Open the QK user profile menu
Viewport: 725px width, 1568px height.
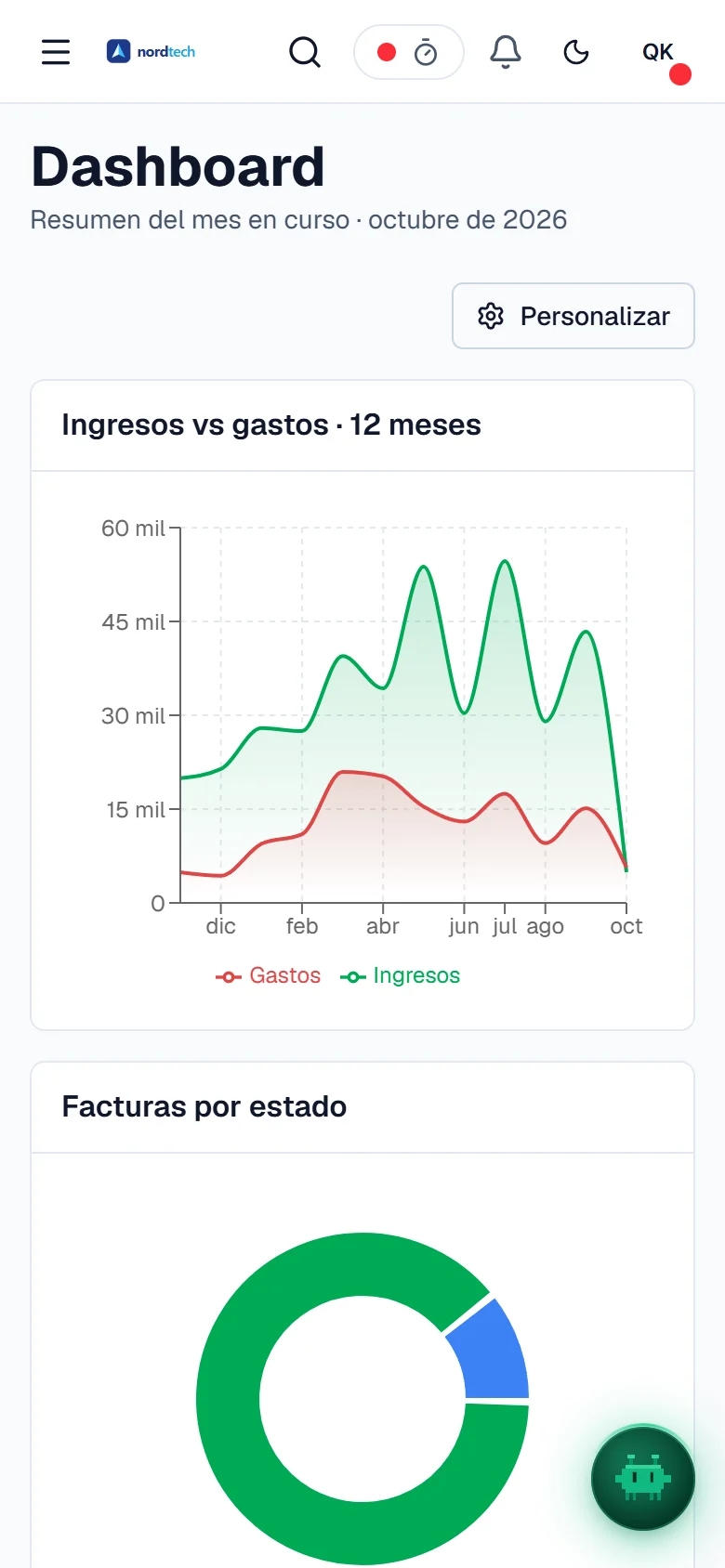pos(658,52)
